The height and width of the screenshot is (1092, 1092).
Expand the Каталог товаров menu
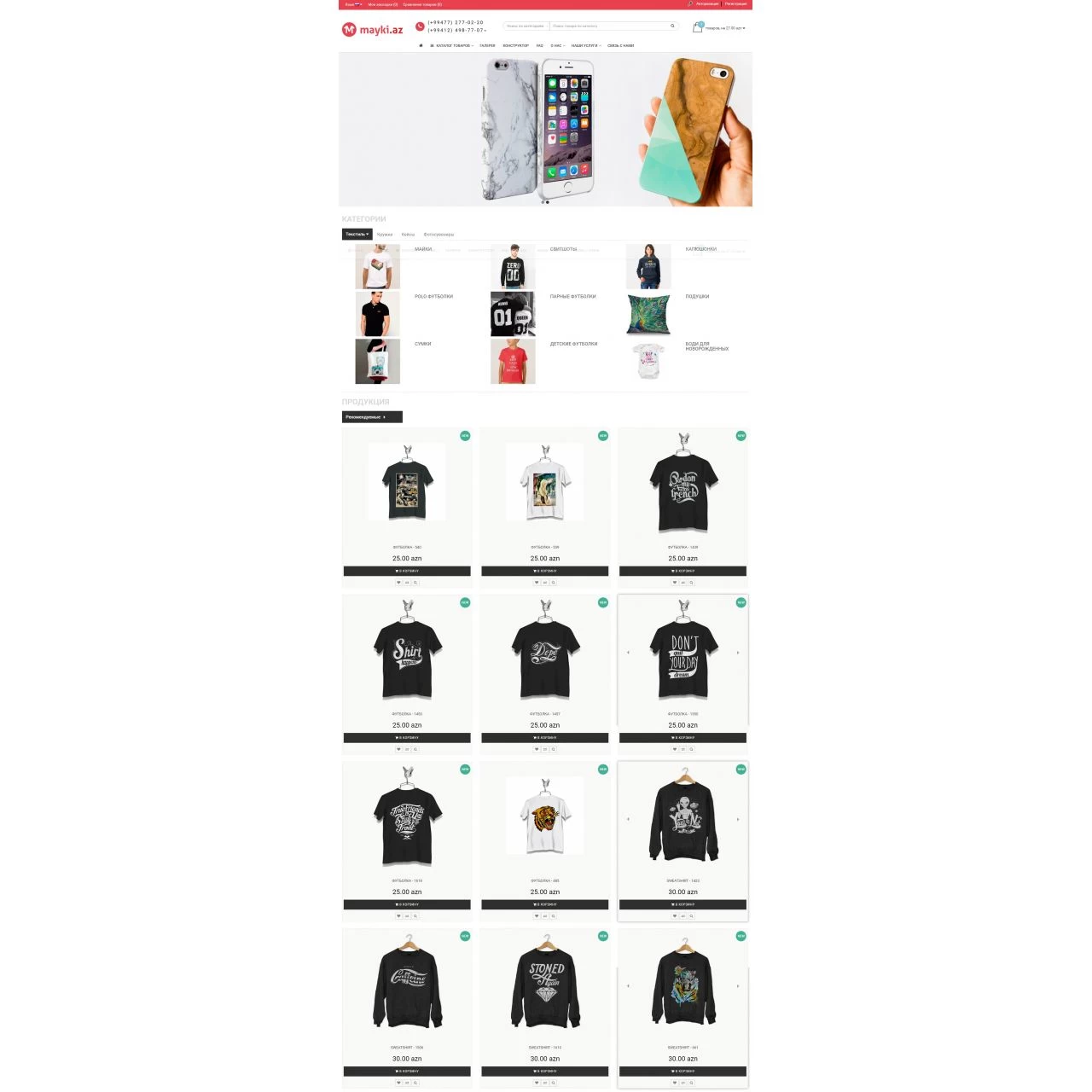(x=452, y=45)
